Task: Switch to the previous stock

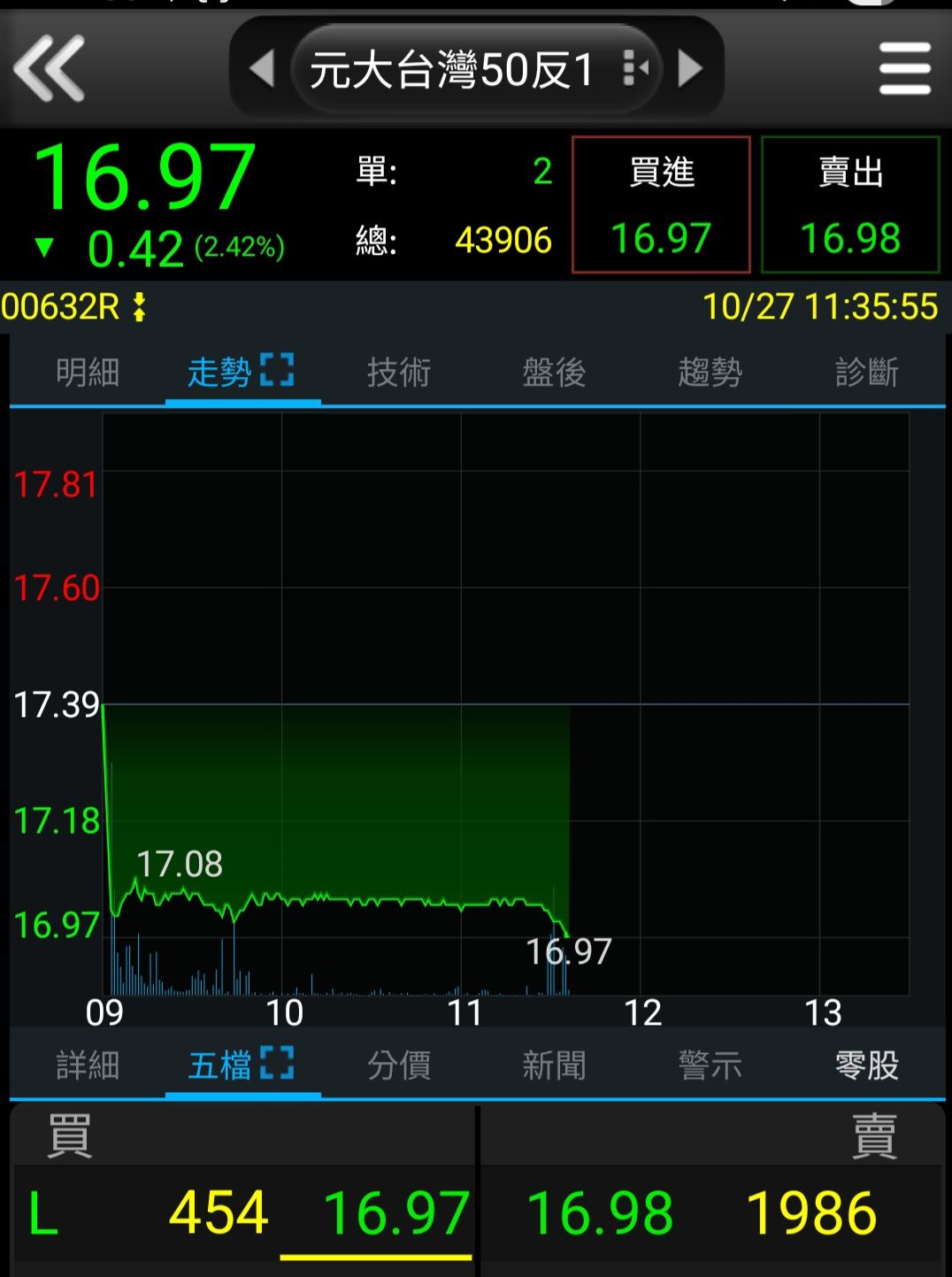Action: (262, 69)
